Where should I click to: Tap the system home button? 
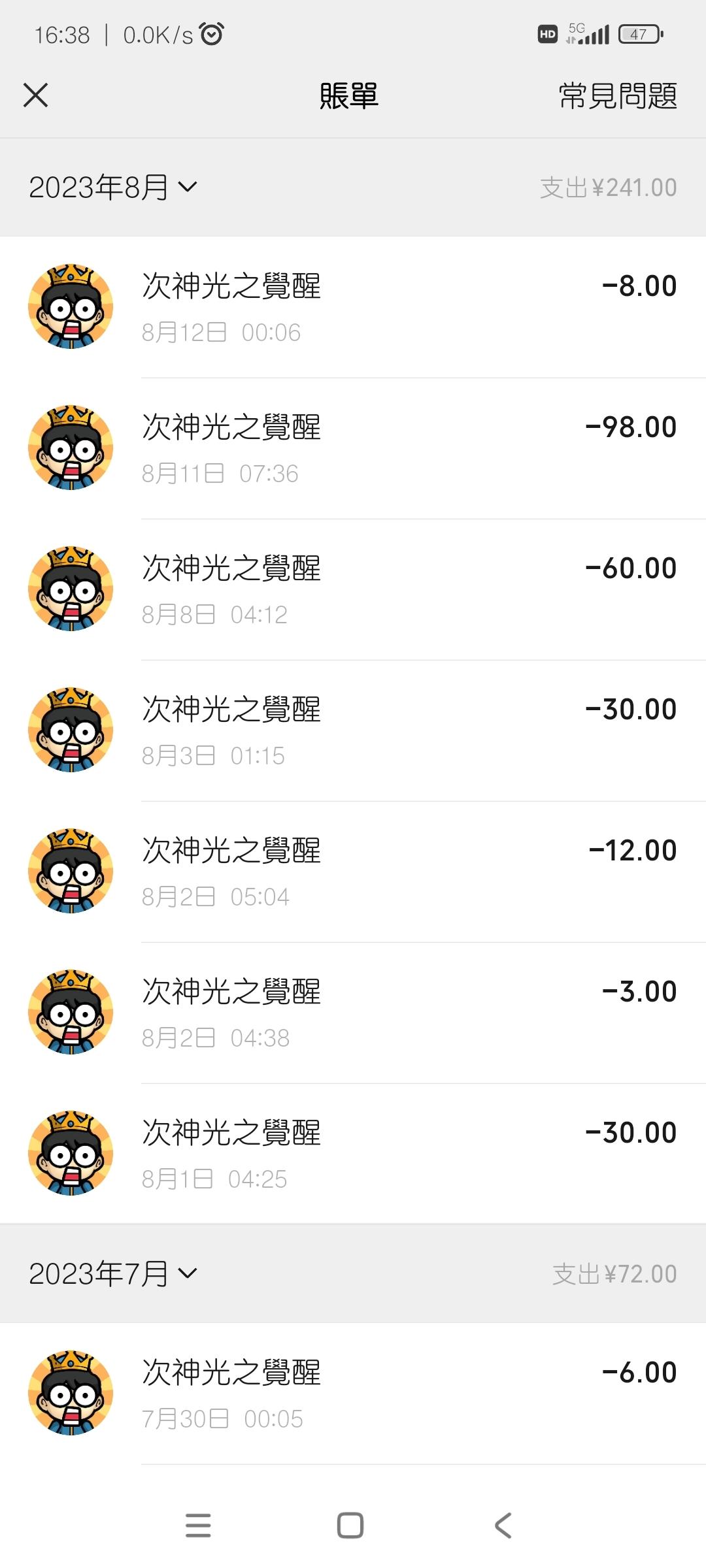(x=350, y=1526)
